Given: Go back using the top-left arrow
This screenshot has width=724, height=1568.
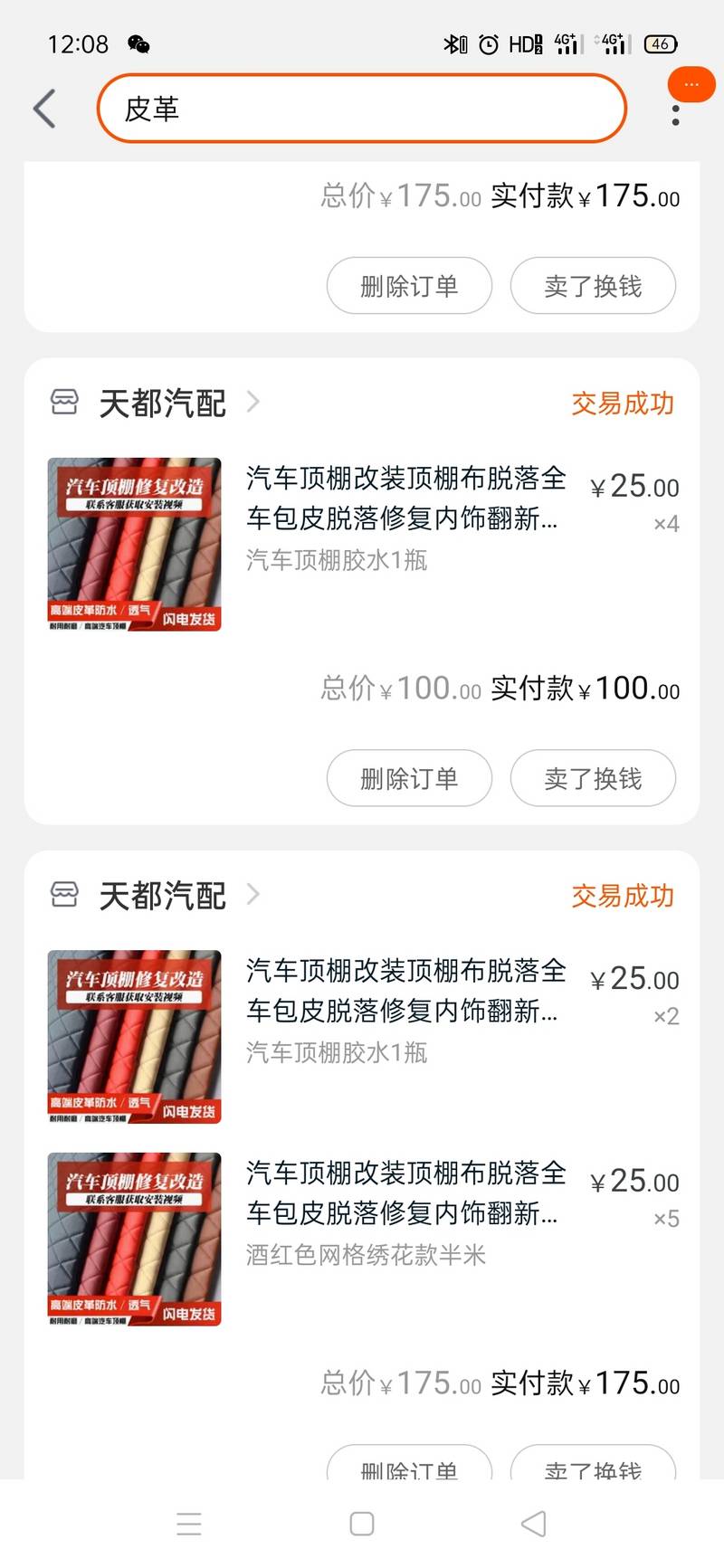Looking at the screenshot, I should click(x=44, y=109).
